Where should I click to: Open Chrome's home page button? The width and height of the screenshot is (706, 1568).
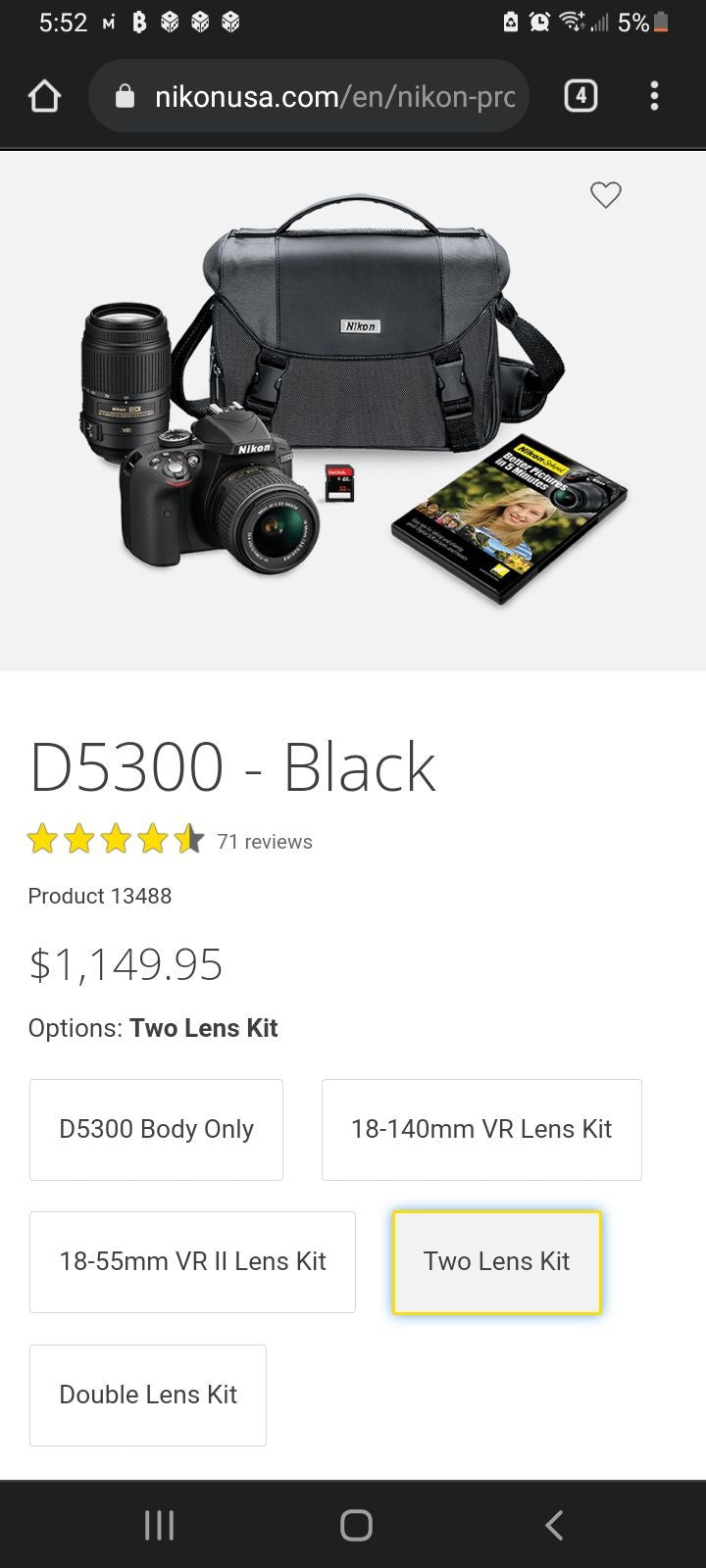pos(45,96)
